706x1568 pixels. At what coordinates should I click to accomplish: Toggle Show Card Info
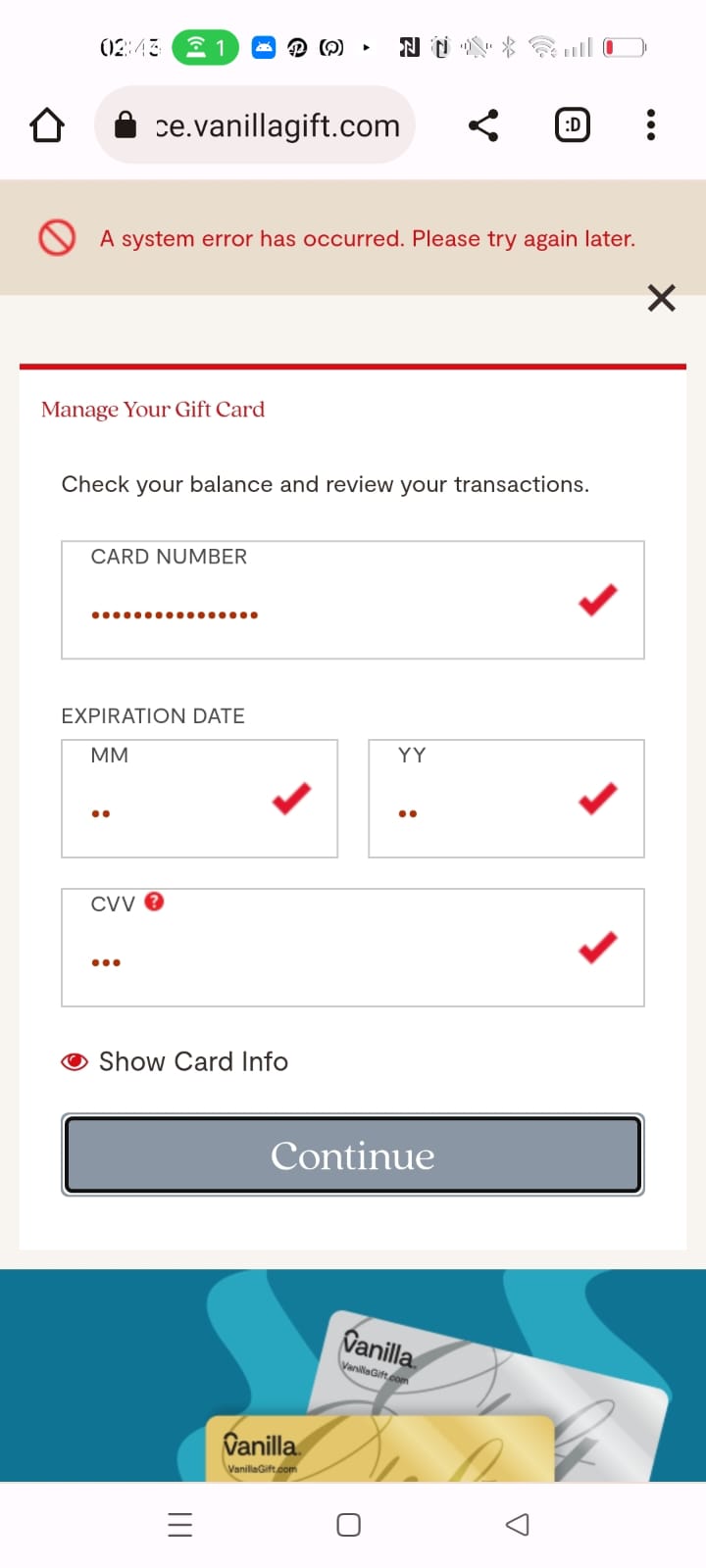(175, 1061)
